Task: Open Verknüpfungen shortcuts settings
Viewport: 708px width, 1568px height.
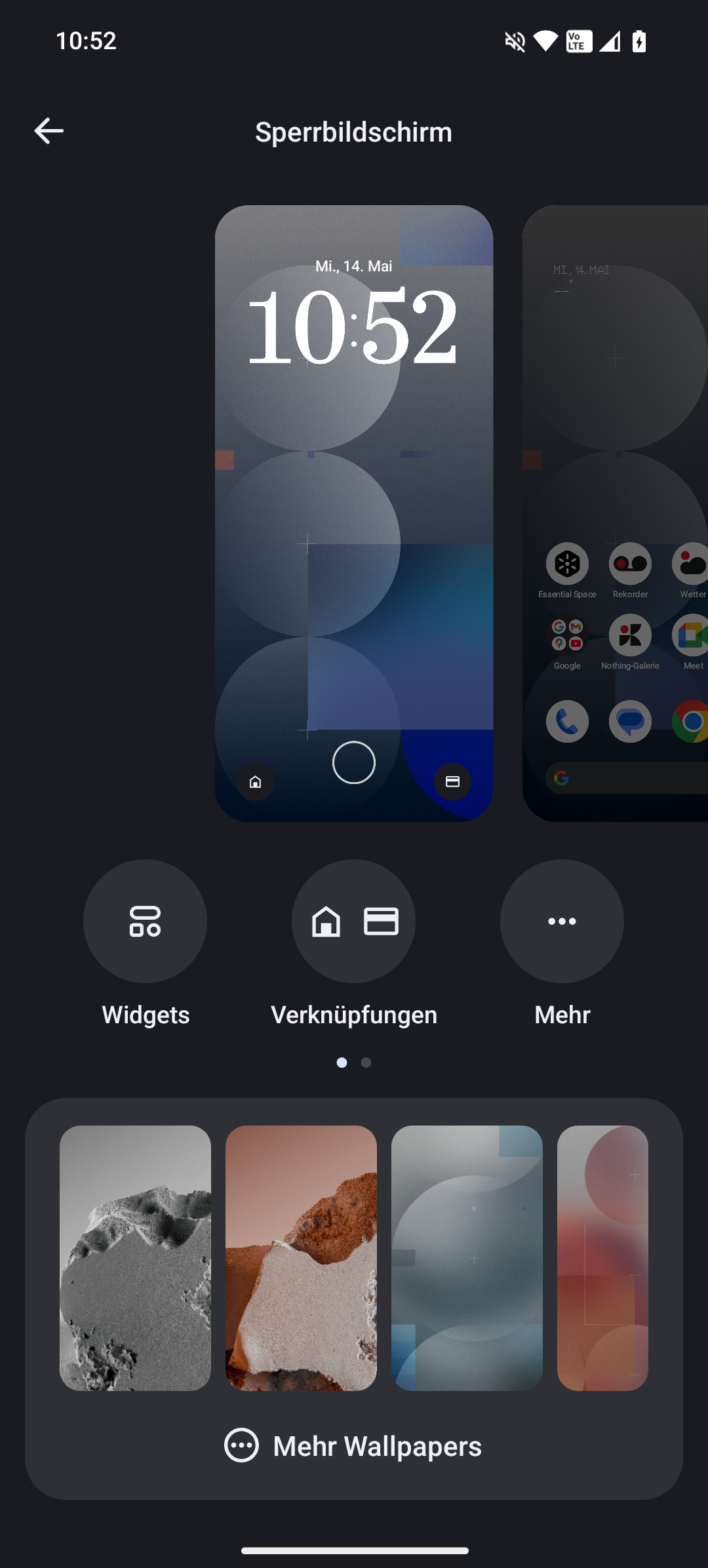Action: (353, 921)
